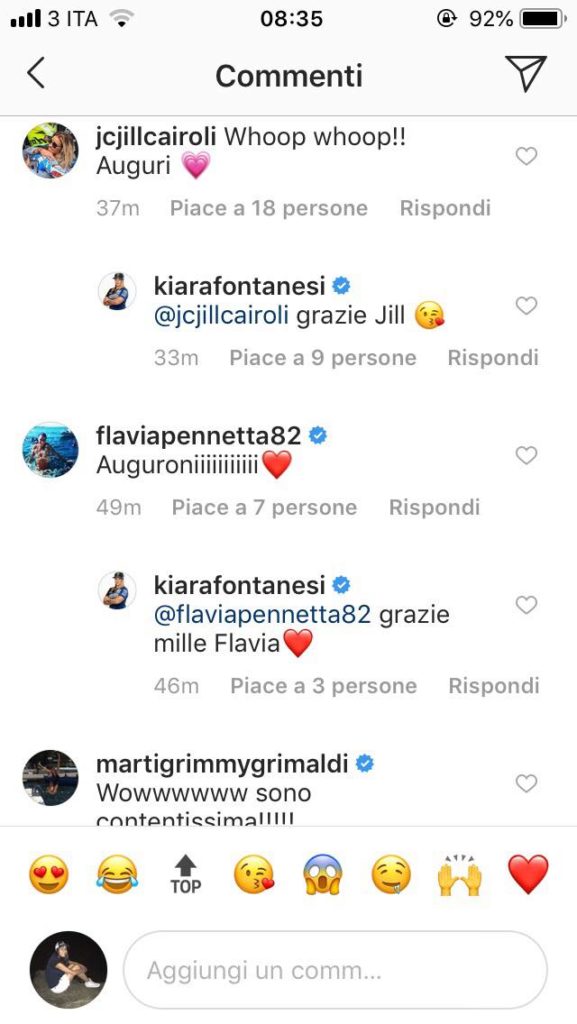Like kiarafontanesi's grazie mille Flavia reply

click(526, 605)
